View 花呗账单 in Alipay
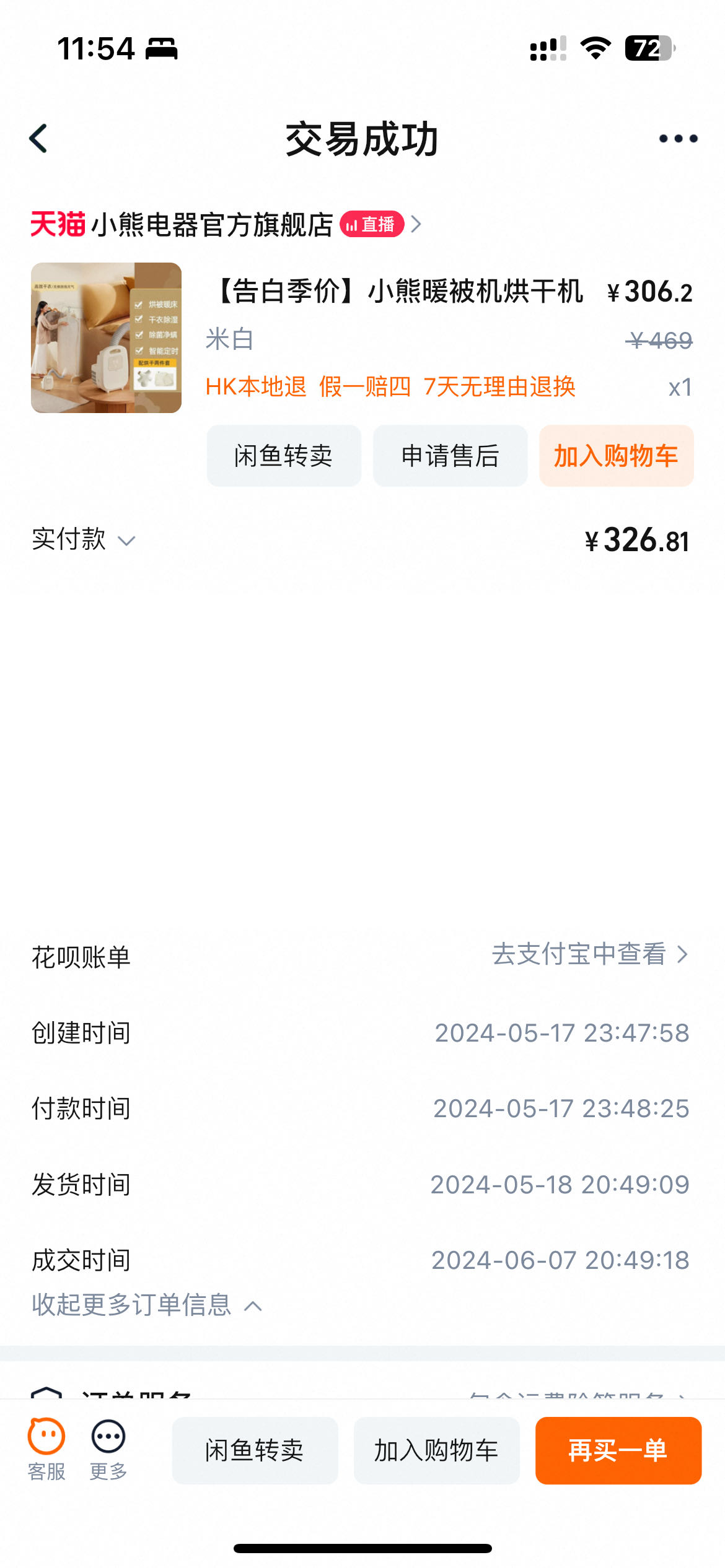 click(589, 954)
